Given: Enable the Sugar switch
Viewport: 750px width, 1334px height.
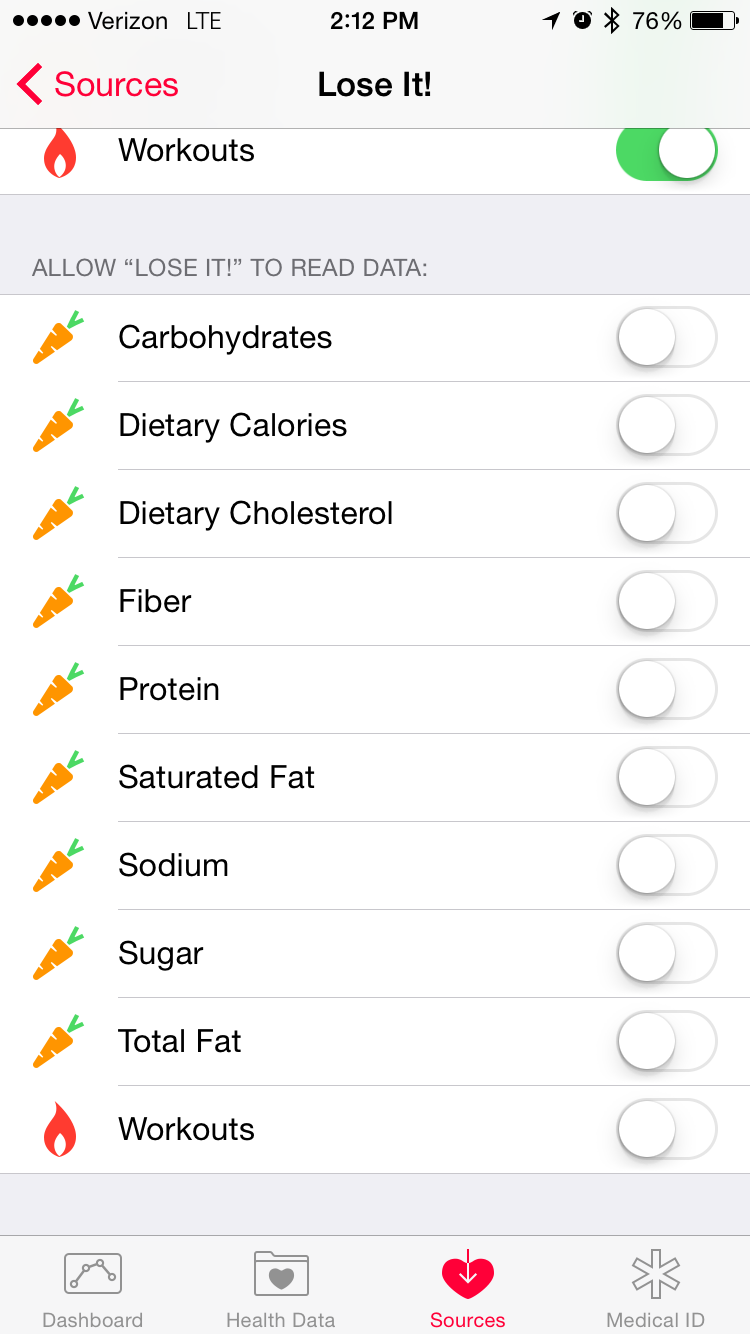Looking at the screenshot, I should (667, 954).
